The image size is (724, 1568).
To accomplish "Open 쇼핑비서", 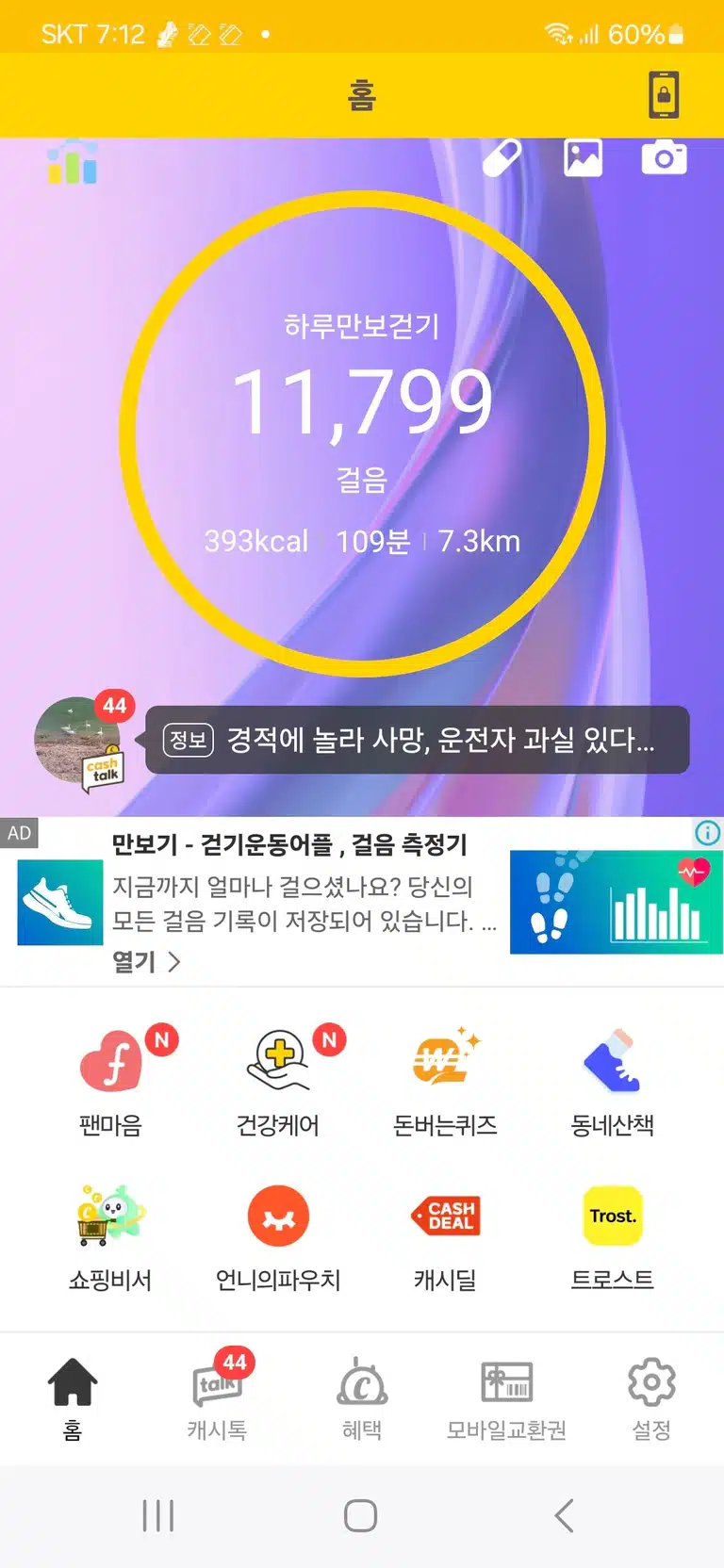I will tap(110, 1238).
